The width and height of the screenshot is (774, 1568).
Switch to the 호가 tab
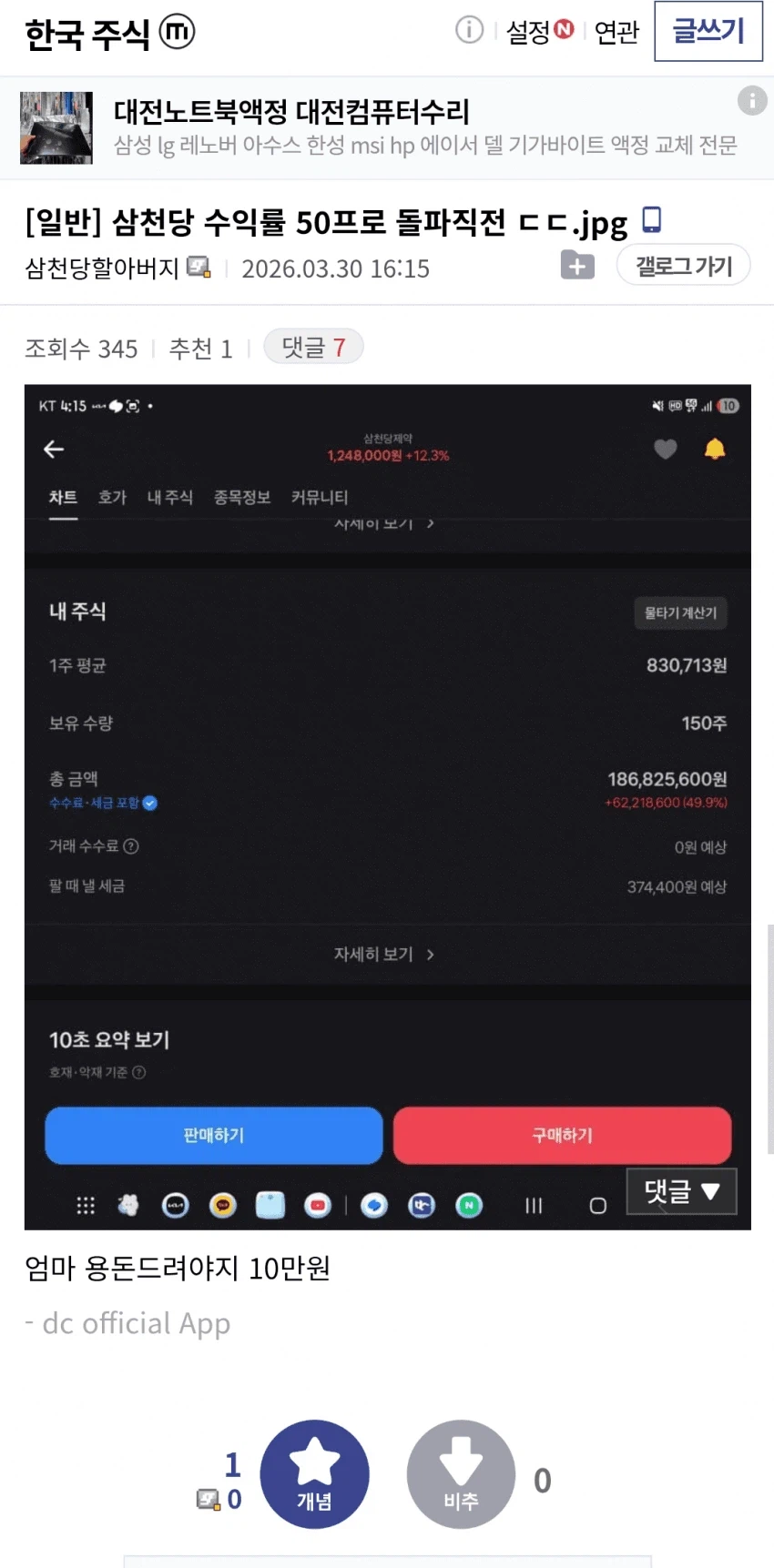click(112, 498)
